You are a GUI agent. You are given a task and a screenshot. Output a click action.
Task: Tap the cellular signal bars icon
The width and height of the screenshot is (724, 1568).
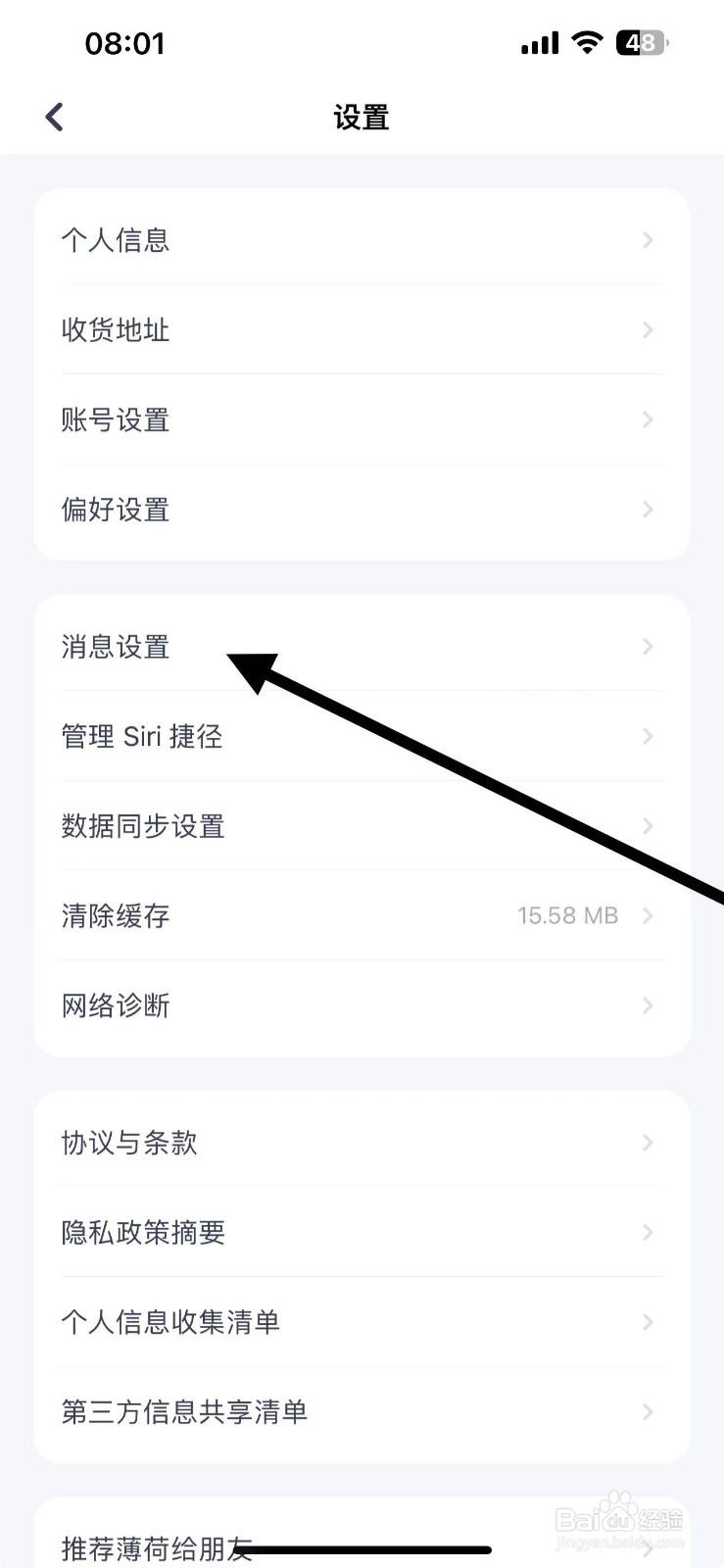point(539,43)
